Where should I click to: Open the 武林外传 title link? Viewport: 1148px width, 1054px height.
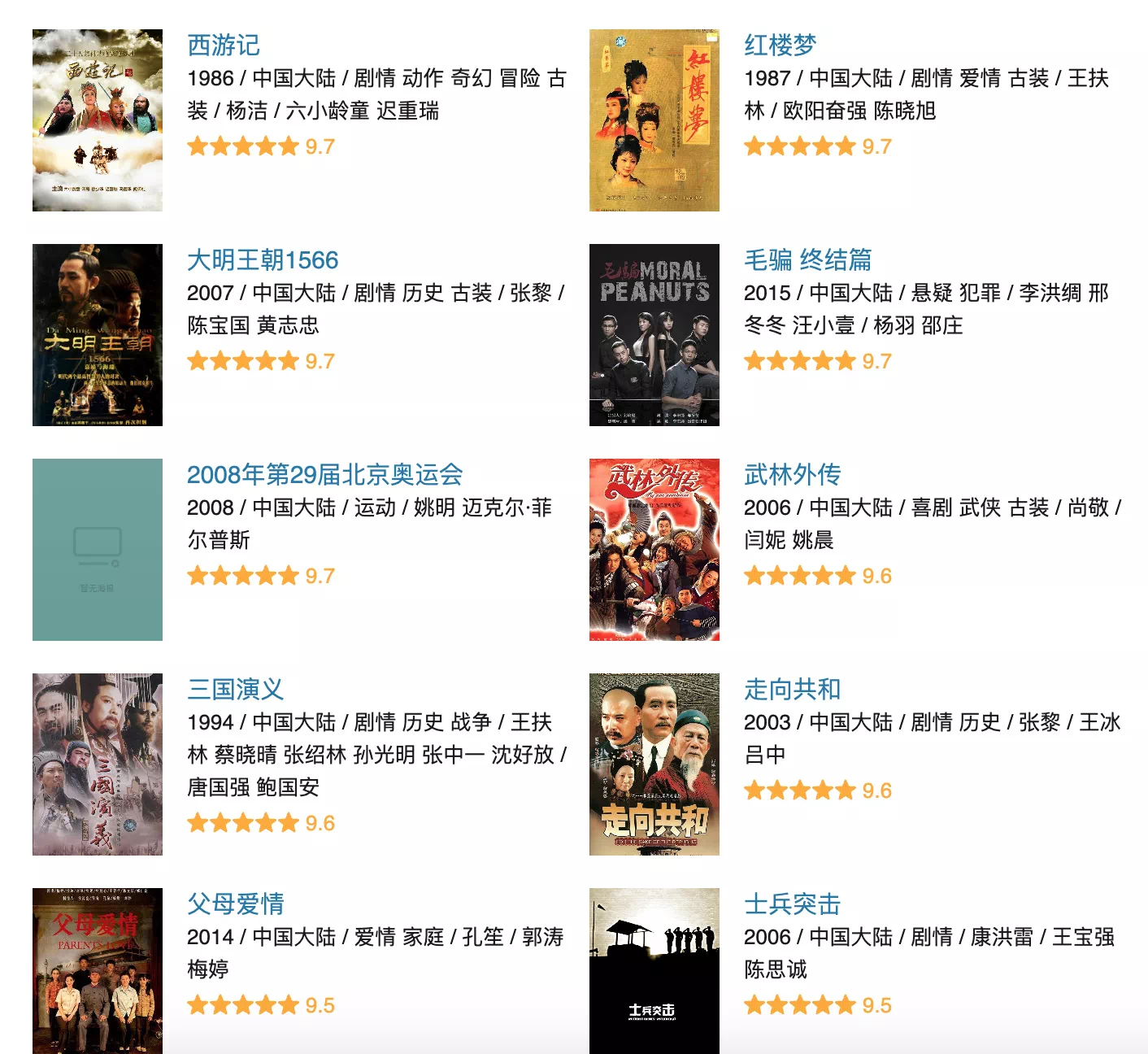tap(792, 475)
